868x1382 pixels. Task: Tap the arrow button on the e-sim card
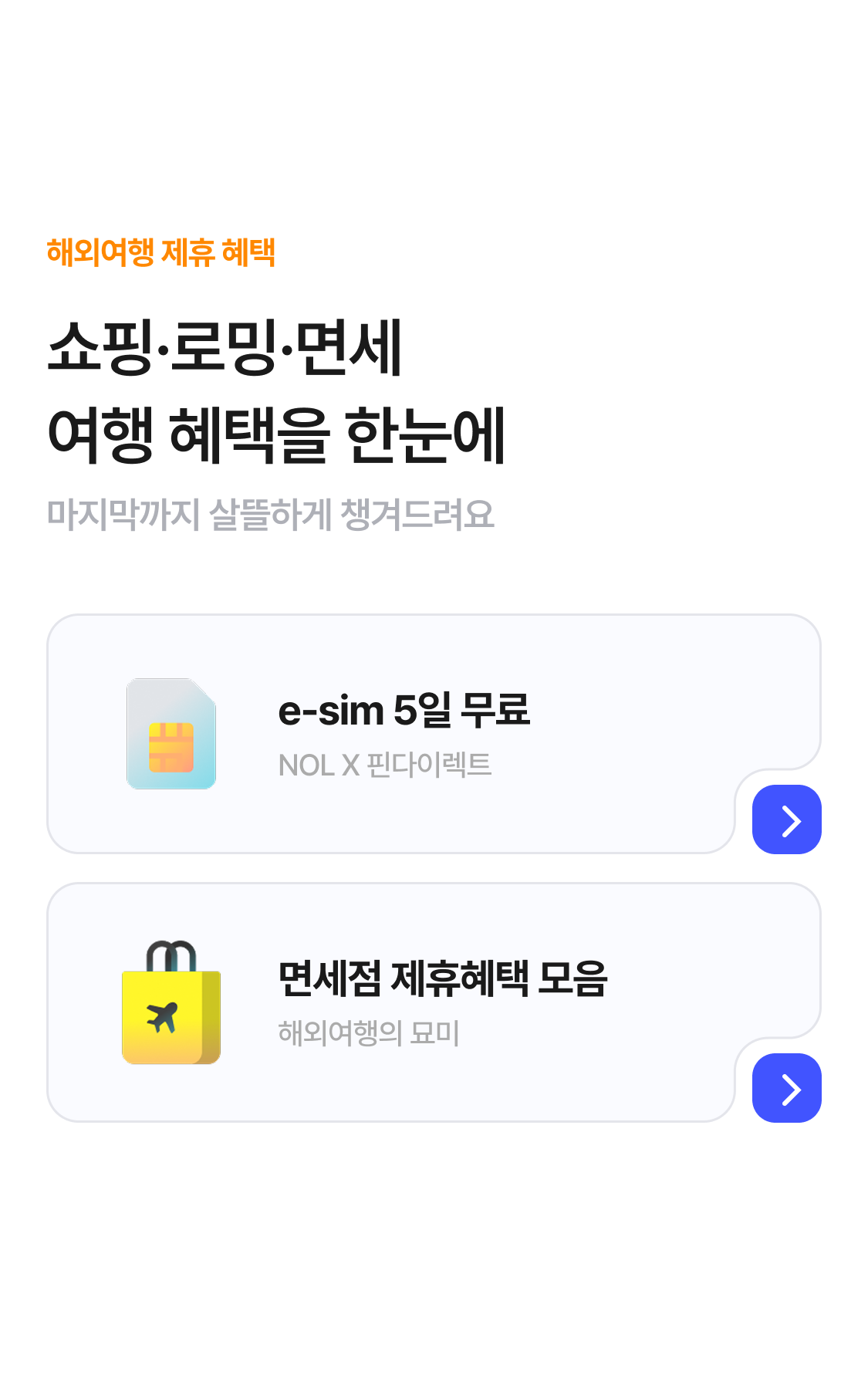786,819
